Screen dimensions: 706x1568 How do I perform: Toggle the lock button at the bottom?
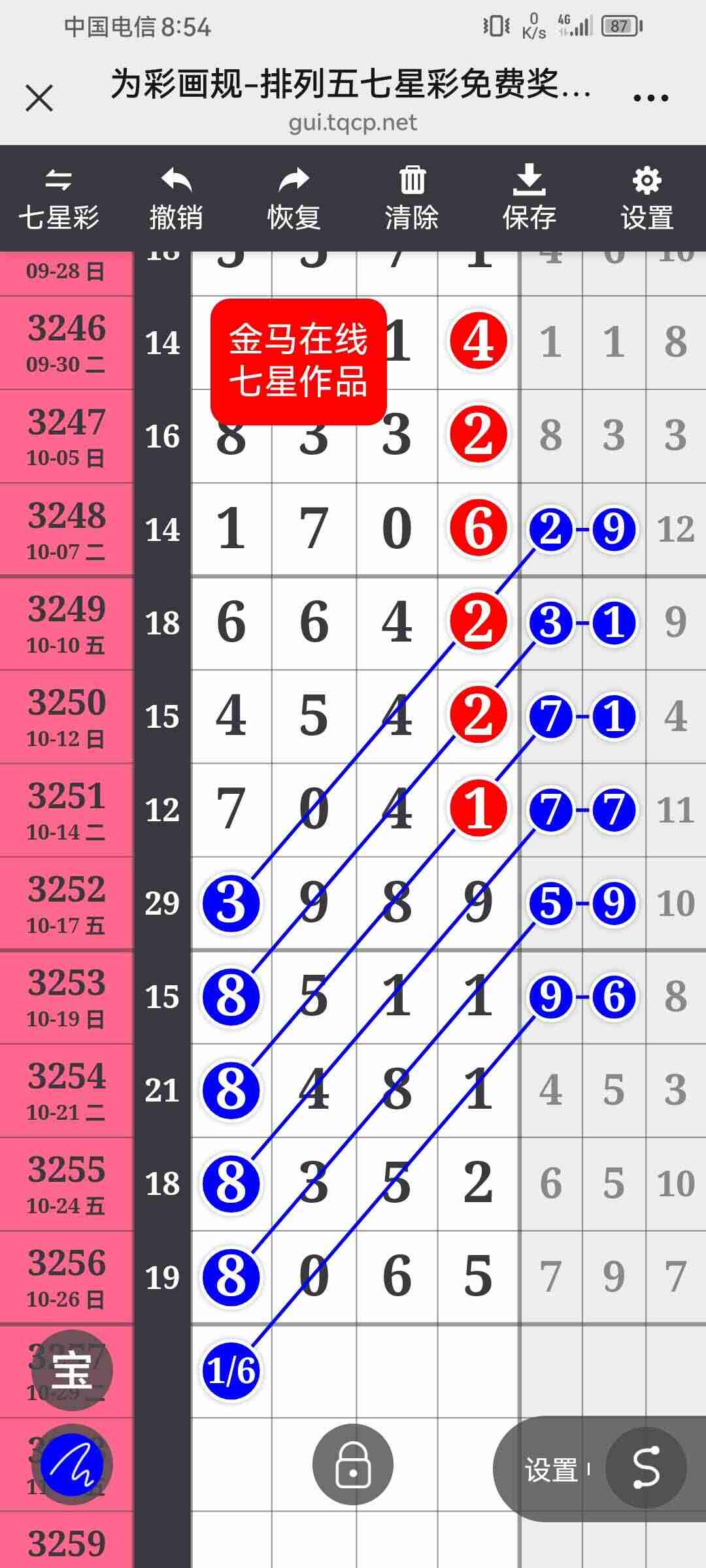(x=353, y=1464)
